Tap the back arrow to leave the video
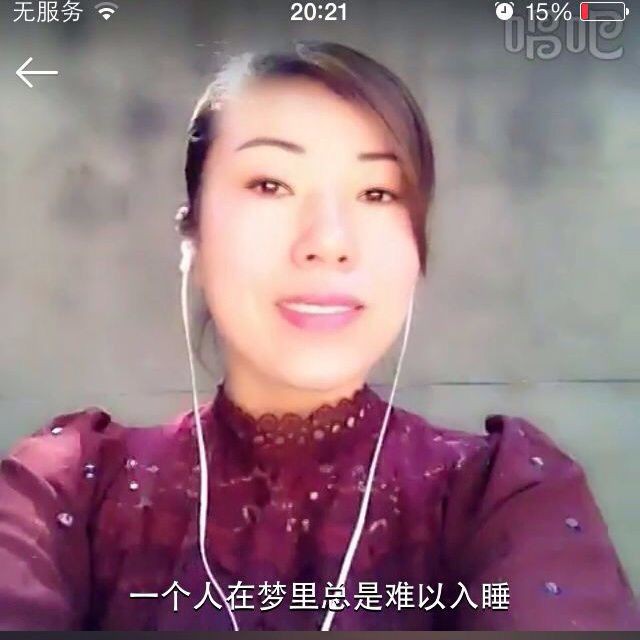Image resolution: width=640 pixels, height=640 pixels. coord(36,73)
